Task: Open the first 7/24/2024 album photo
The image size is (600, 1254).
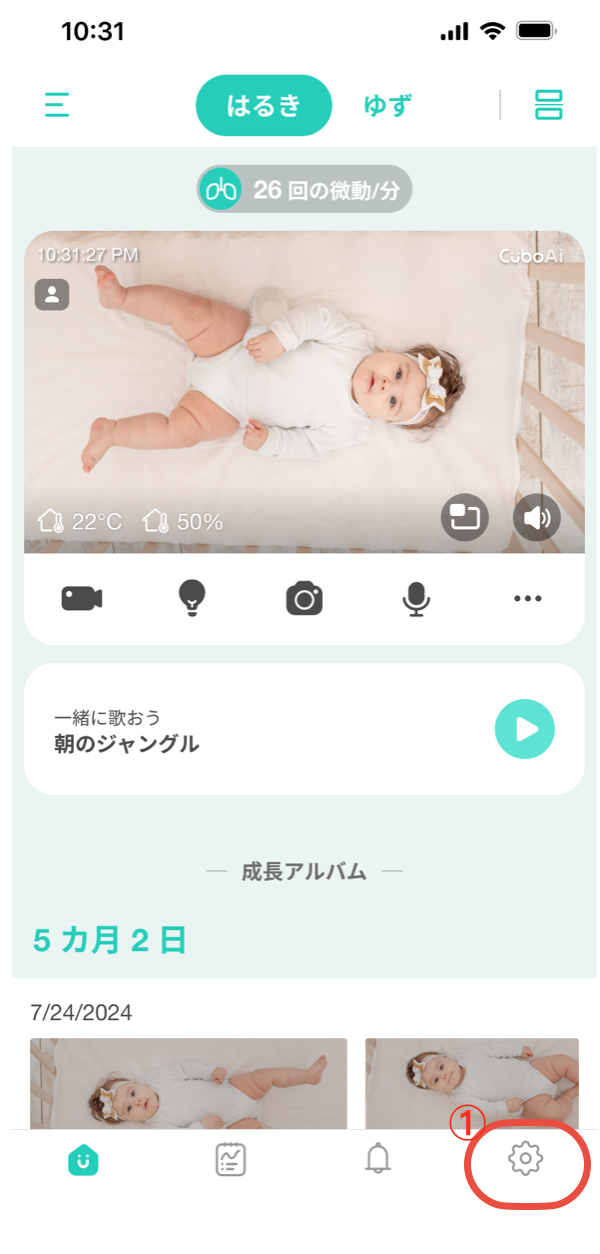Action: click(188, 1084)
